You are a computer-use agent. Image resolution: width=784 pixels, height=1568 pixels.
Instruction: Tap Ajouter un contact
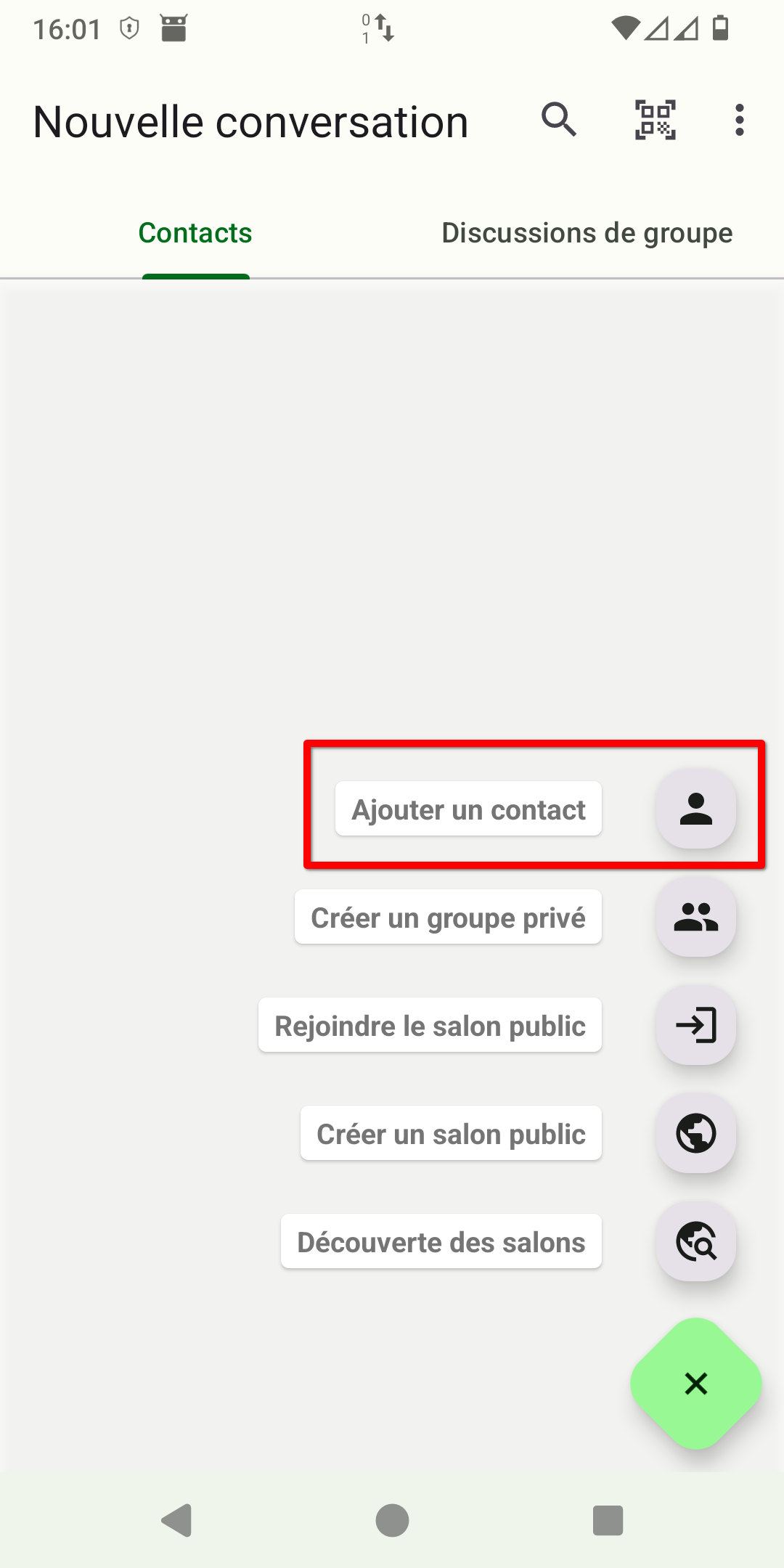pos(469,809)
